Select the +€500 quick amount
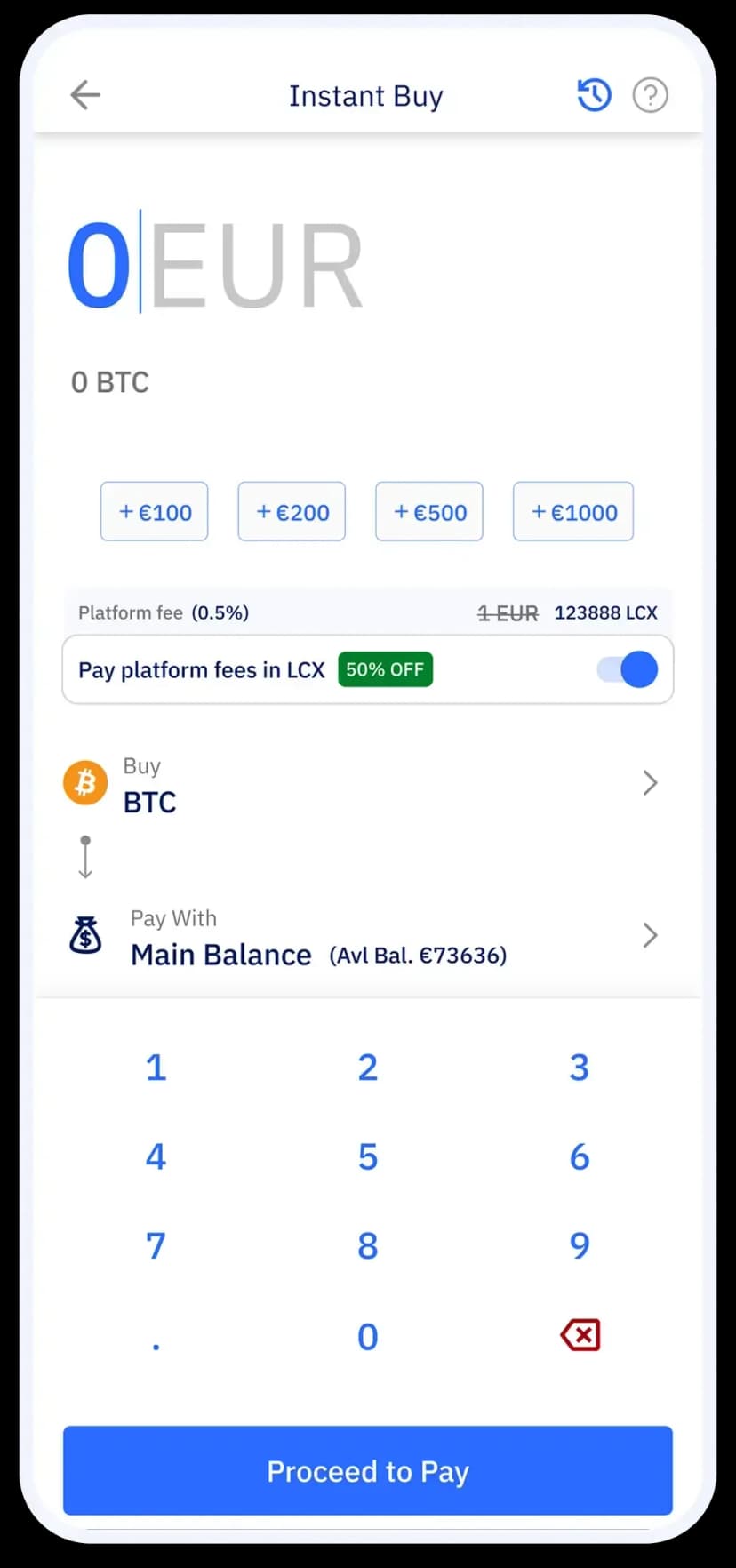The height and width of the screenshot is (1568, 736). 429,512
